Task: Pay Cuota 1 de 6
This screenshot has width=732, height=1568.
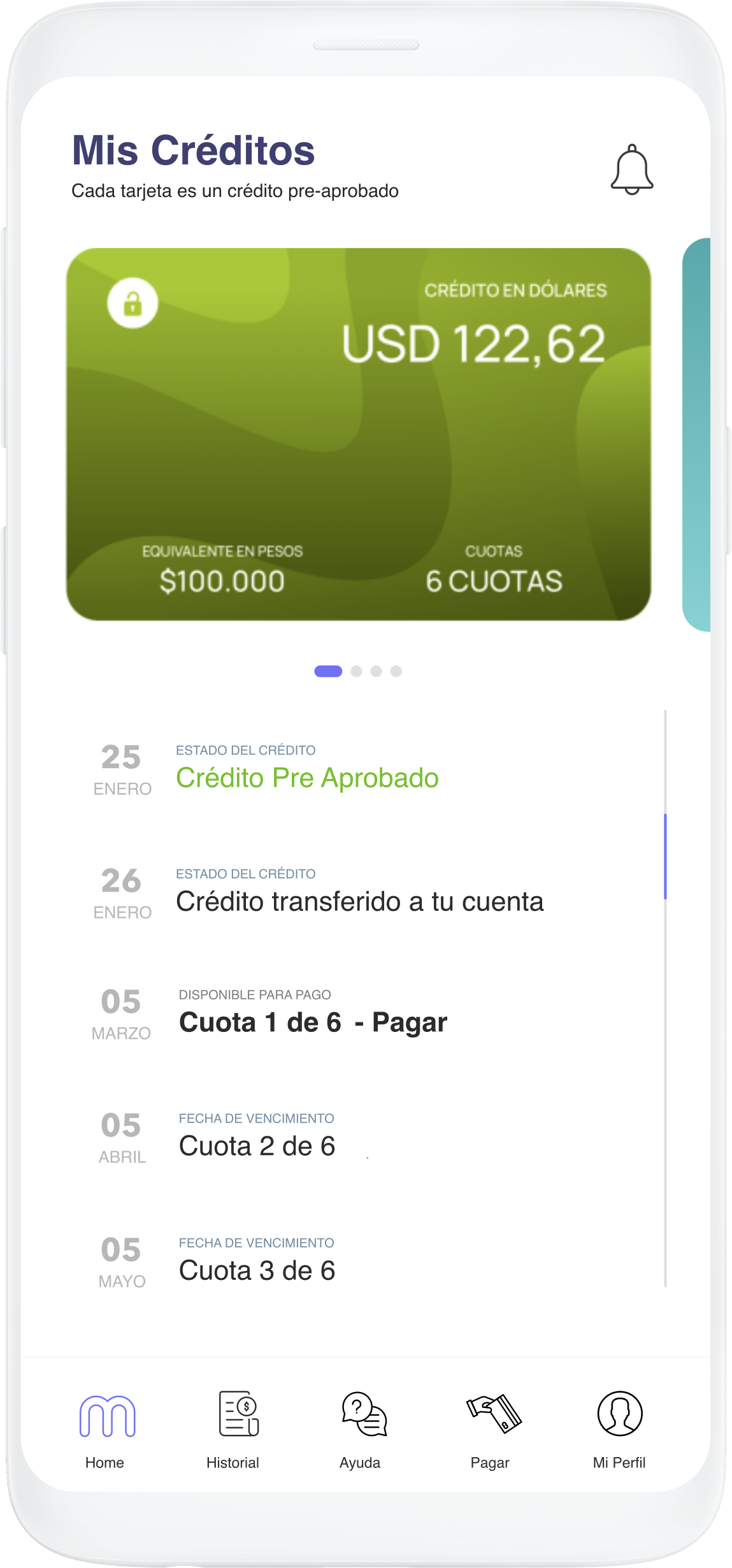Action: (x=313, y=1023)
